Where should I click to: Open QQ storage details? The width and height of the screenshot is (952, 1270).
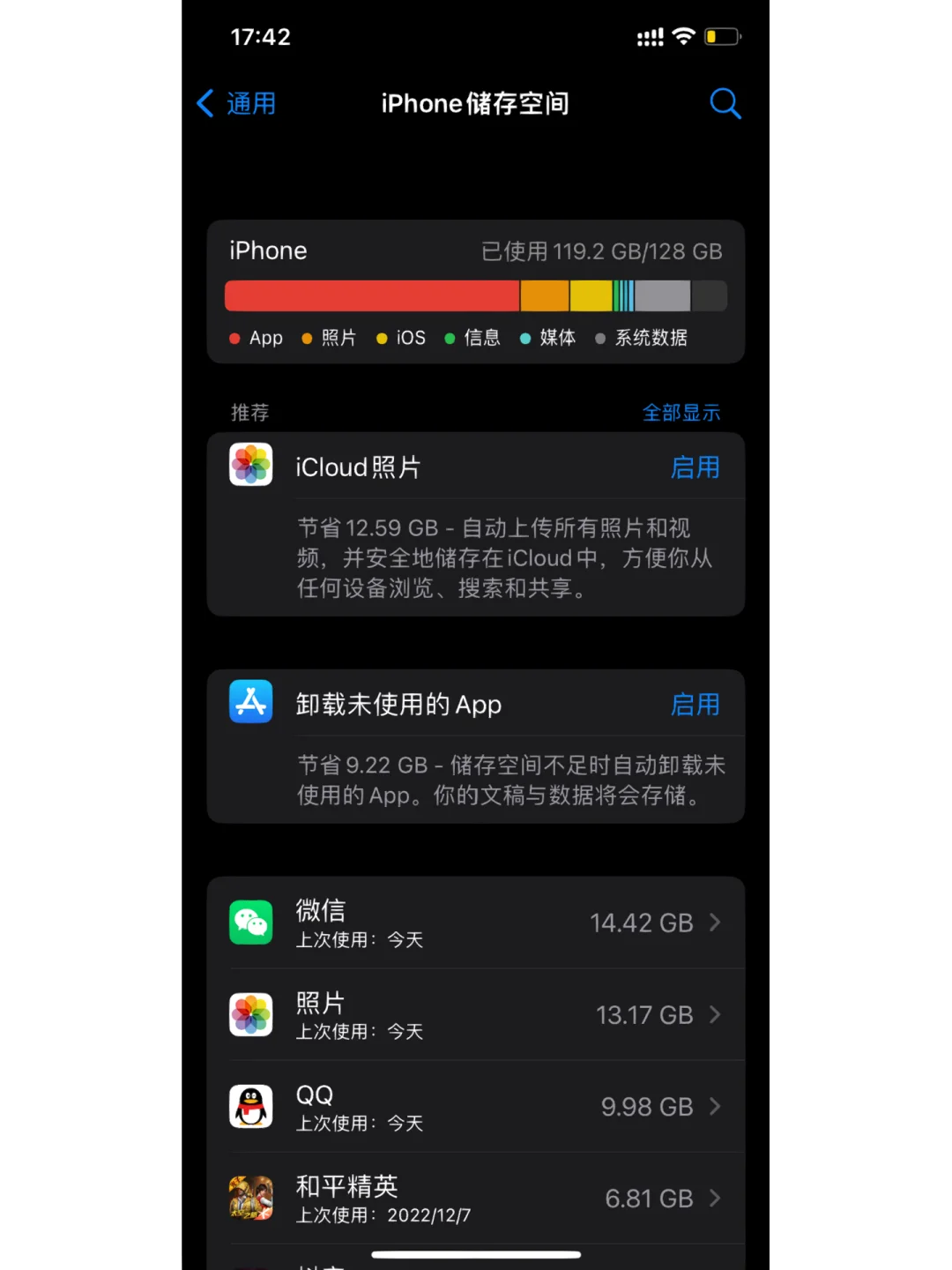tap(476, 1107)
